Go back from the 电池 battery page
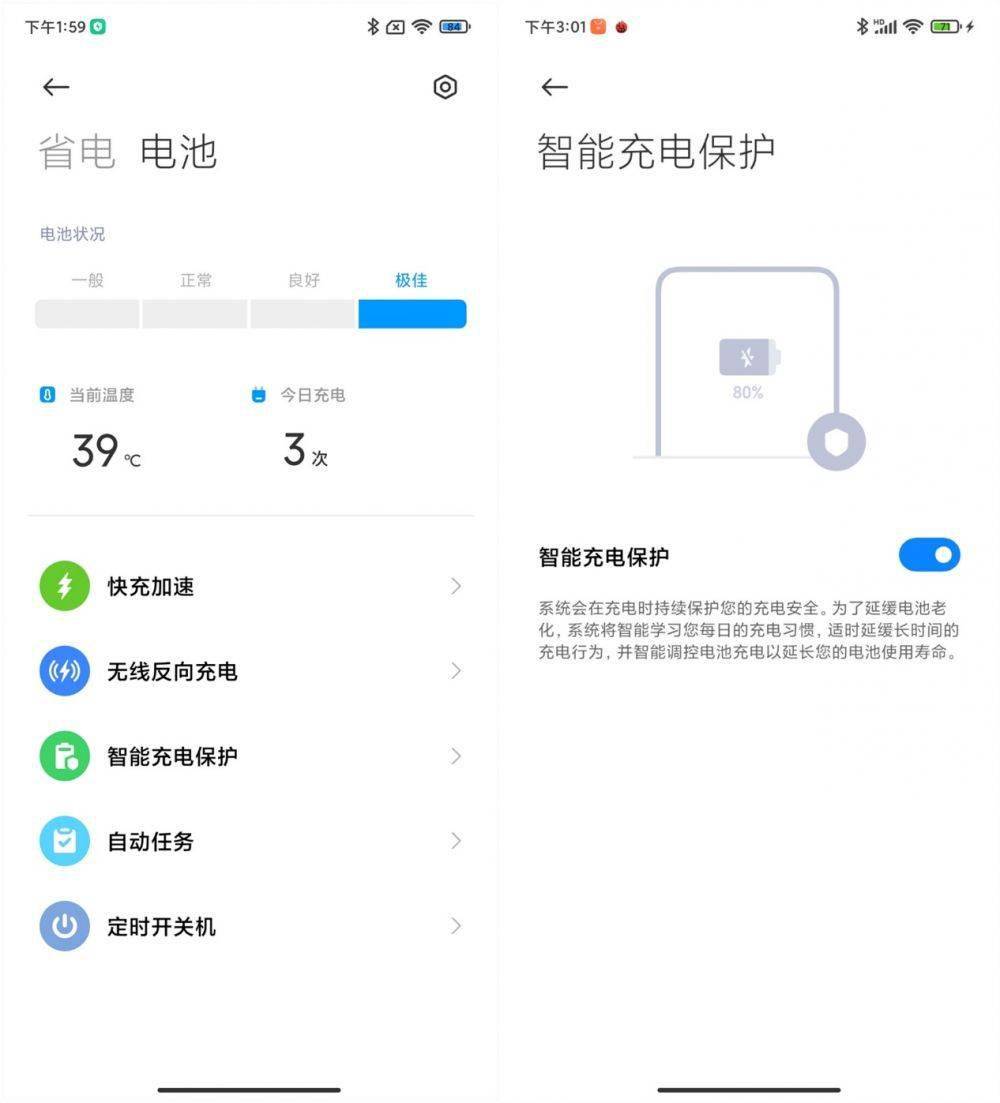Viewport: 1000px width, 1103px height. (56, 88)
